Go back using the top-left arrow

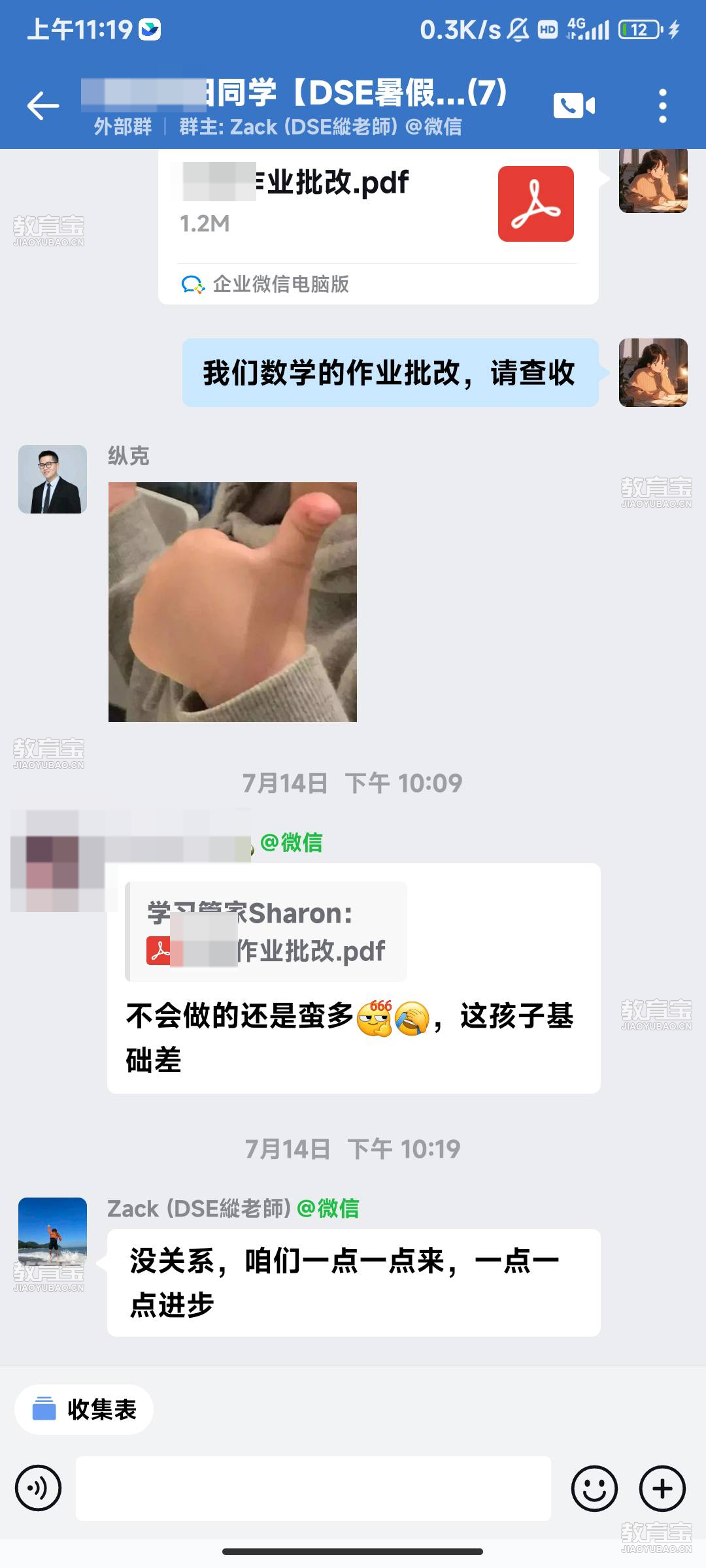[43, 106]
